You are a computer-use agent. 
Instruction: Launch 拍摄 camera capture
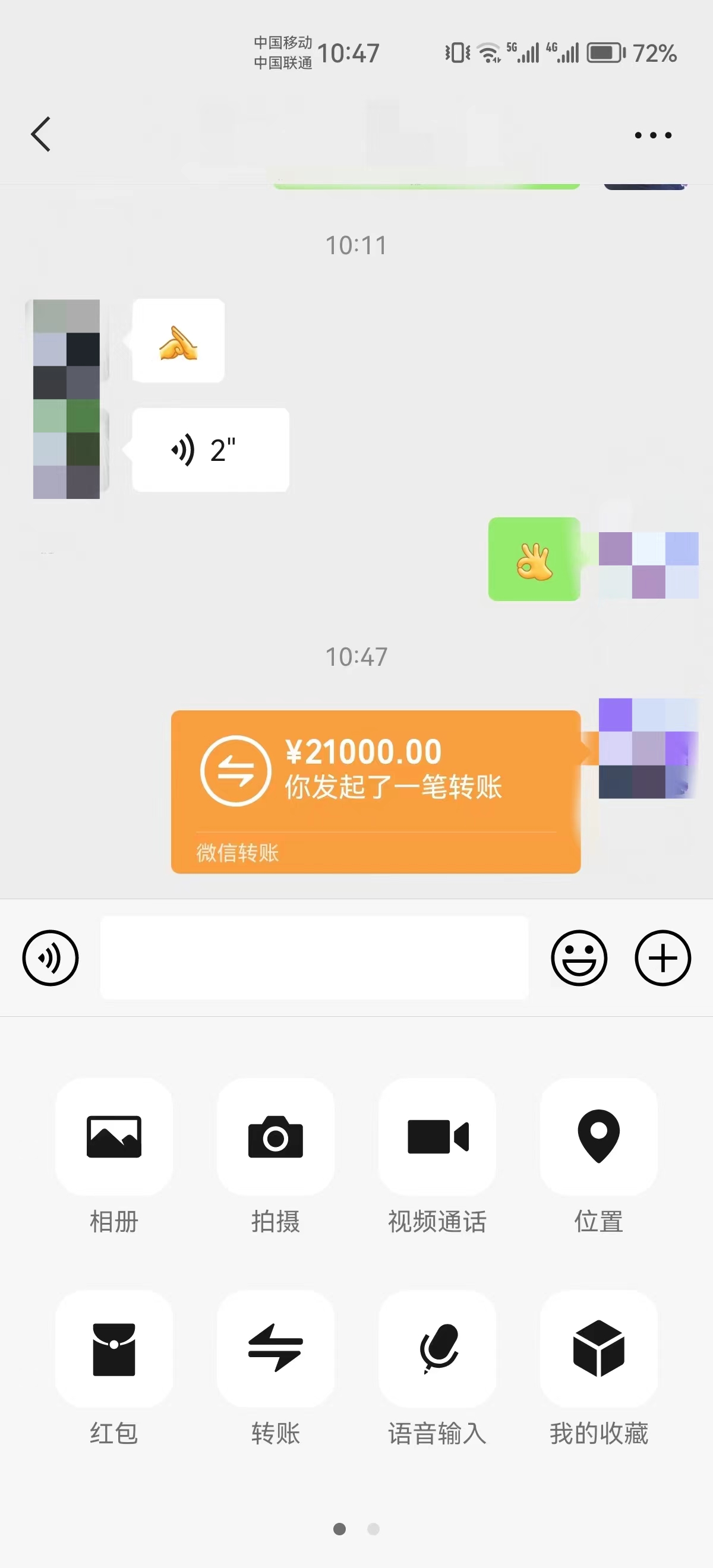pyautogui.click(x=275, y=1136)
